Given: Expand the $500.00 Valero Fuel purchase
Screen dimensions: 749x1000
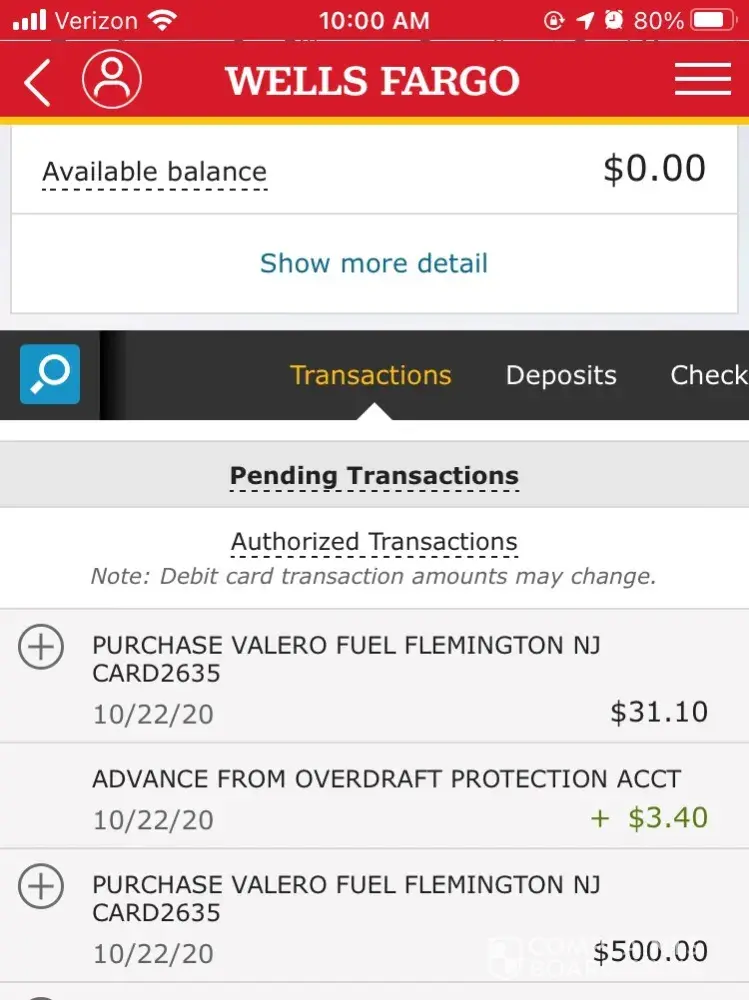Looking at the screenshot, I should (x=41, y=887).
